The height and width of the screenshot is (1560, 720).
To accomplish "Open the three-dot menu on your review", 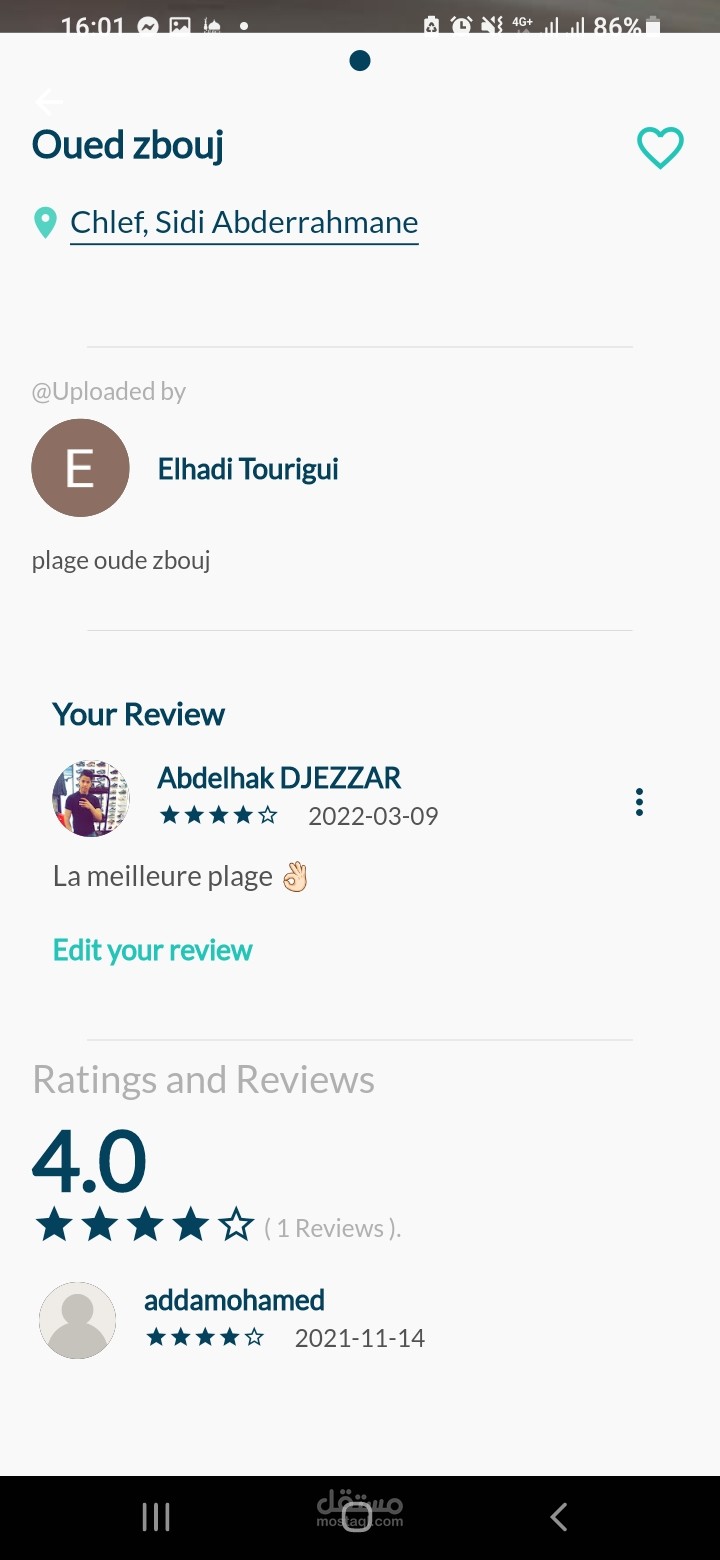I will coord(639,802).
